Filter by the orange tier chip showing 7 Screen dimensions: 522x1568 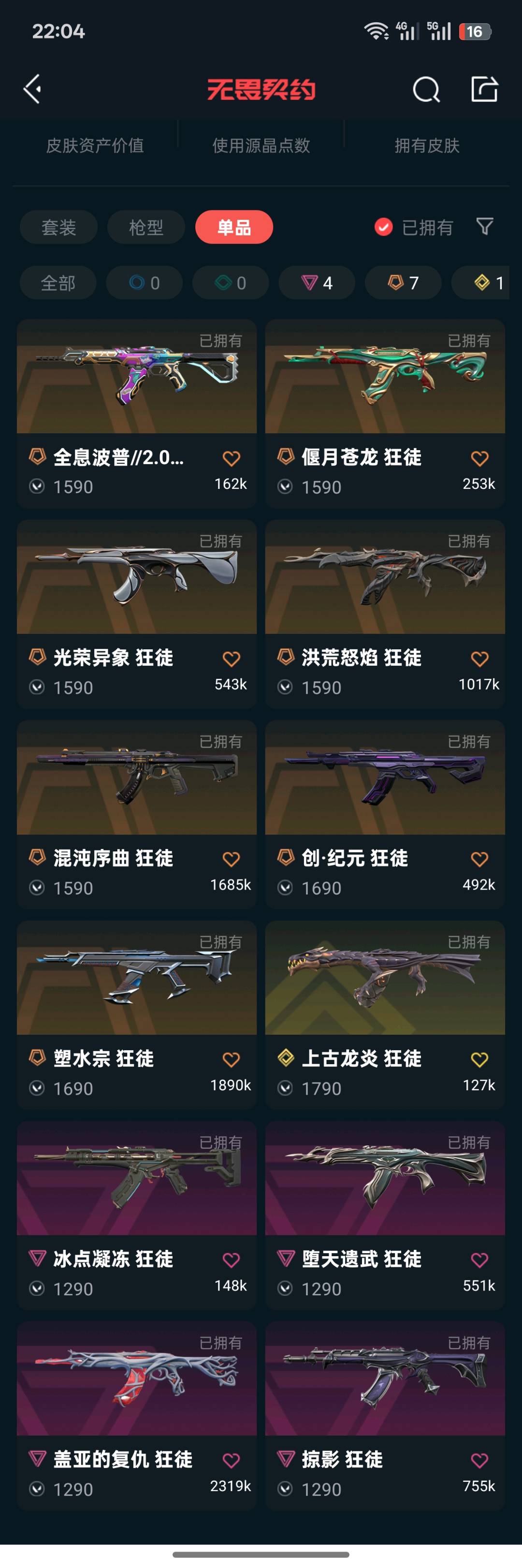pos(403,282)
